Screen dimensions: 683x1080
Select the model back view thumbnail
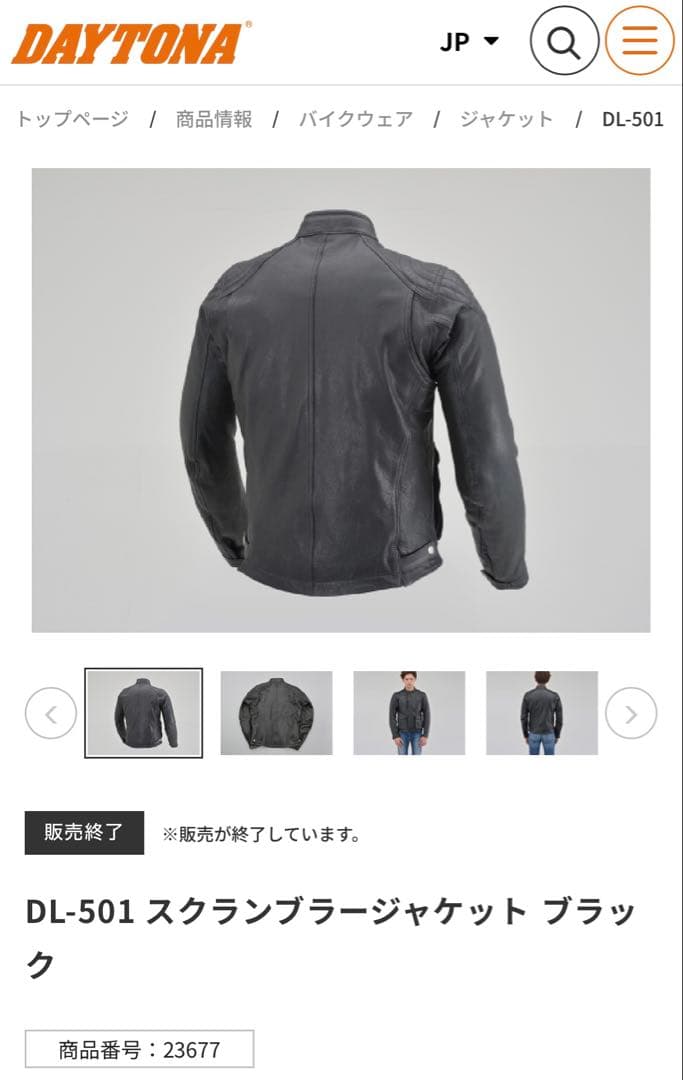pos(542,713)
